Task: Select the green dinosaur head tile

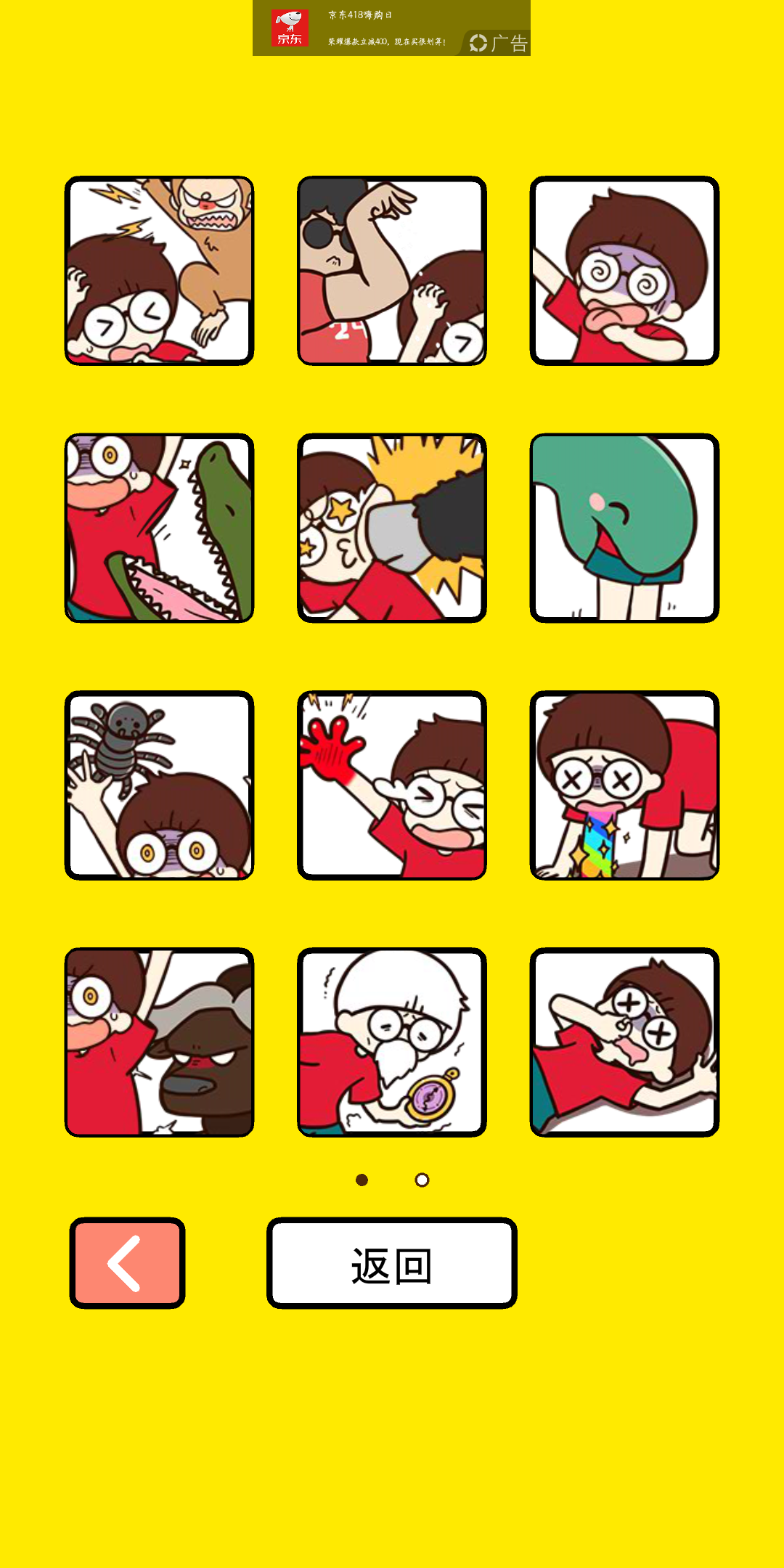Action: point(624,528)
